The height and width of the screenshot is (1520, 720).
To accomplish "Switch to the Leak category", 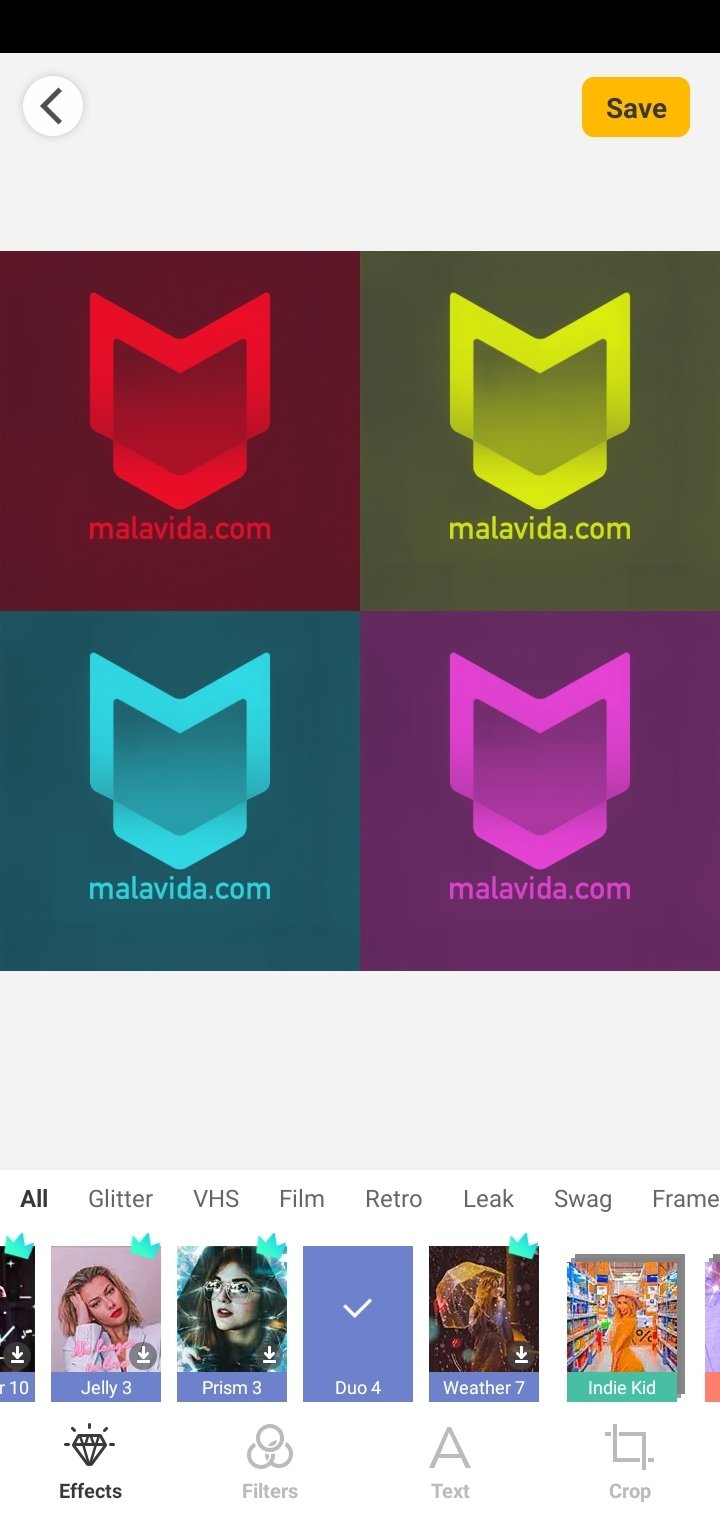I will [x=488, y=1198].
